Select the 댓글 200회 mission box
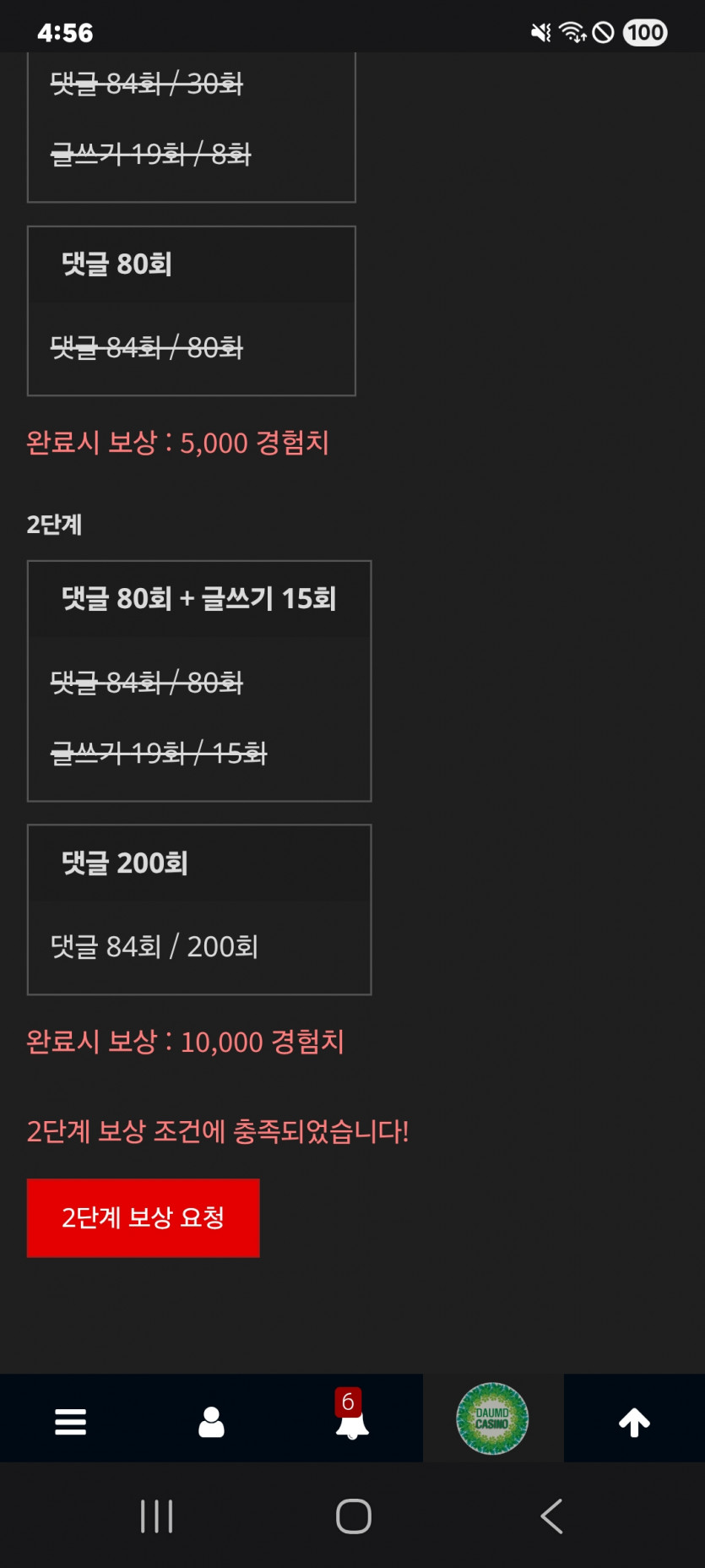 click(199, 909)
